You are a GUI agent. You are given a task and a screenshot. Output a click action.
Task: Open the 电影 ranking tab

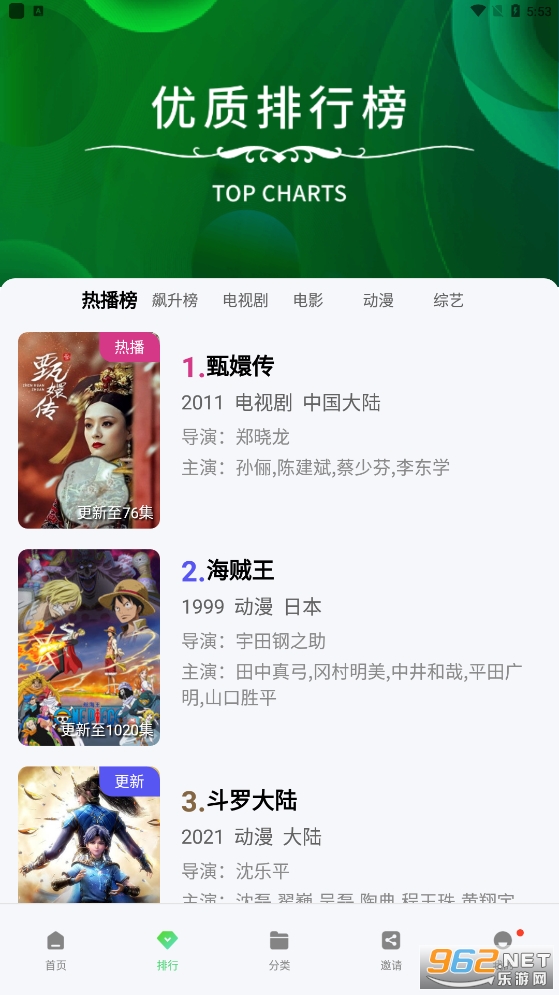point(308,300)
